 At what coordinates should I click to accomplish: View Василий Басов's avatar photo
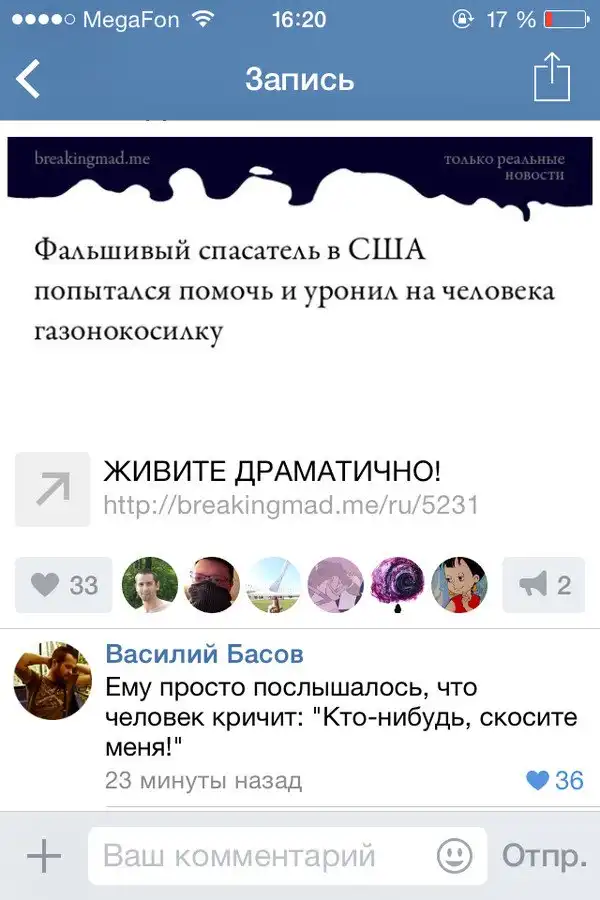pos(52,681)
